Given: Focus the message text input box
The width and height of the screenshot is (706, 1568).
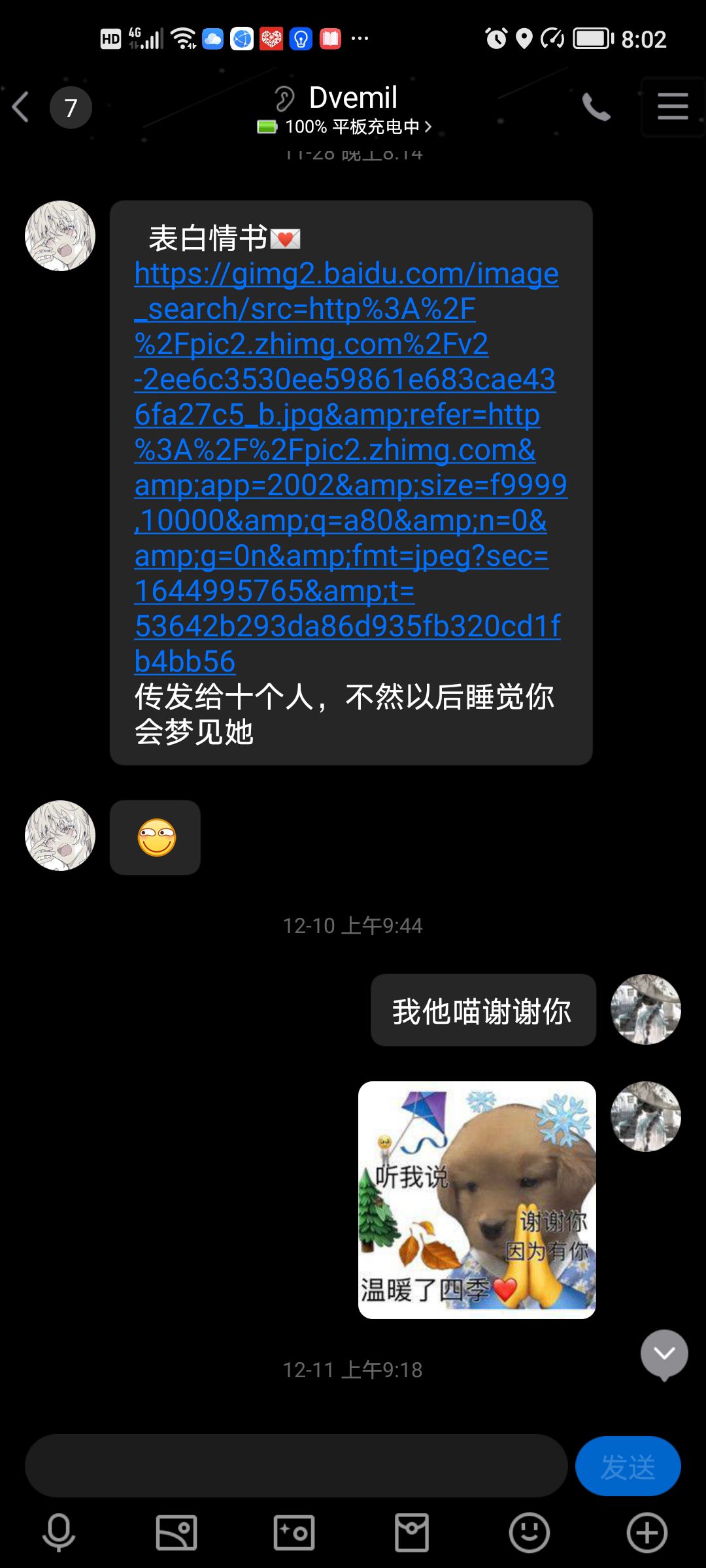Looking at the screenshot, I should pyautogui.click(x=295, y=1465).
